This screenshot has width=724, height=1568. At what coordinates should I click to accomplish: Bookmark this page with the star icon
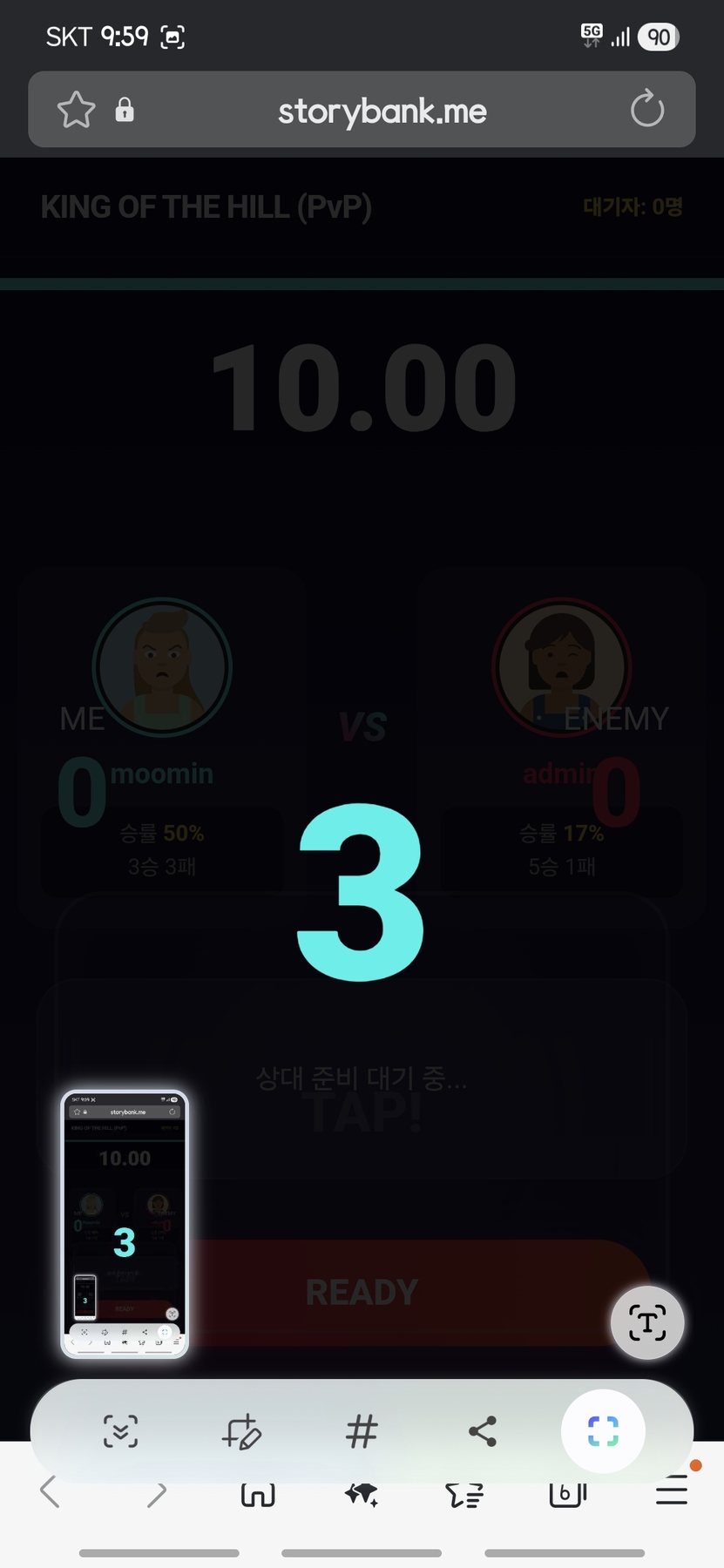click(76, 110)
